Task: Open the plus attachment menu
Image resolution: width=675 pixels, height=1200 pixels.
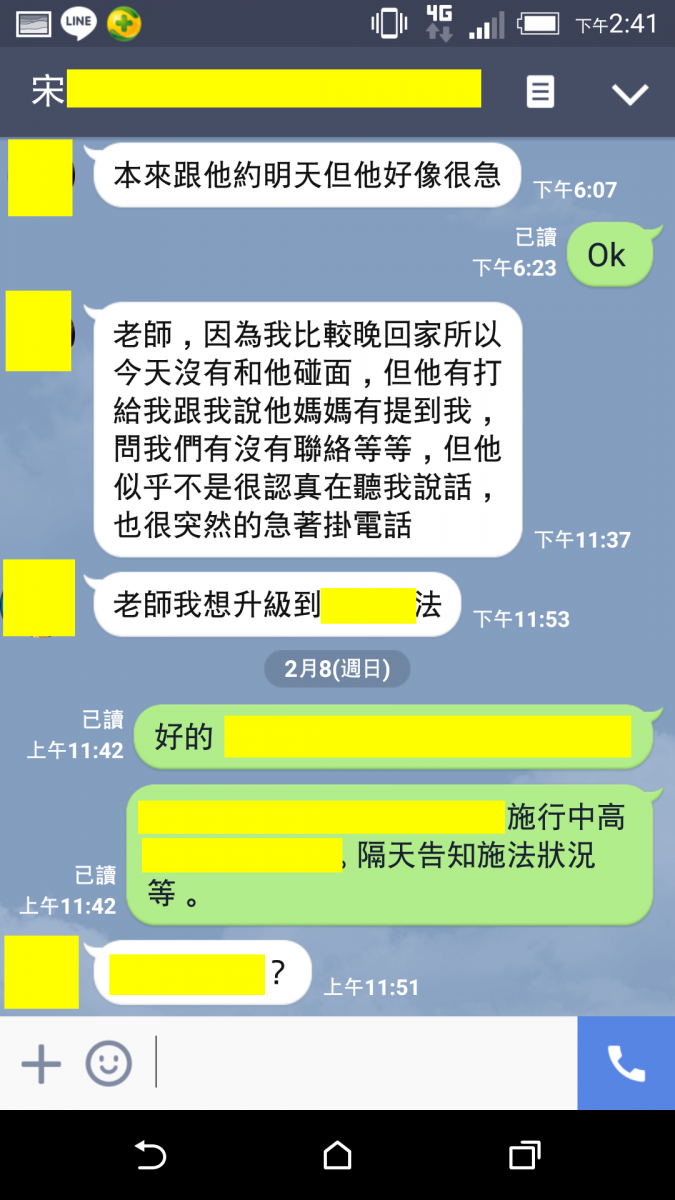Action: 41,1063
